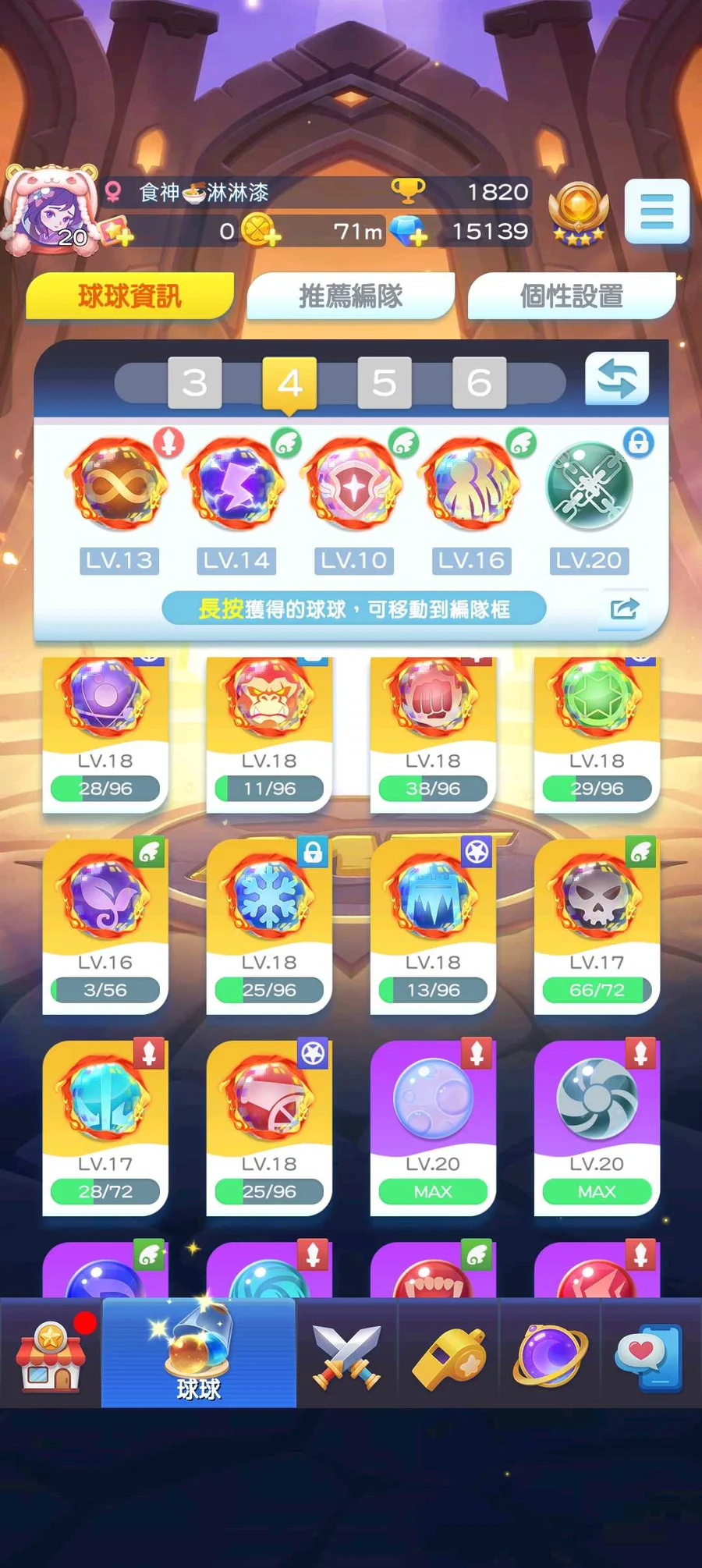Viewport: 702px width, 1568px height.
Task: Open the skull ball card LV.17 66/72
Action: [x=597, y=927]
